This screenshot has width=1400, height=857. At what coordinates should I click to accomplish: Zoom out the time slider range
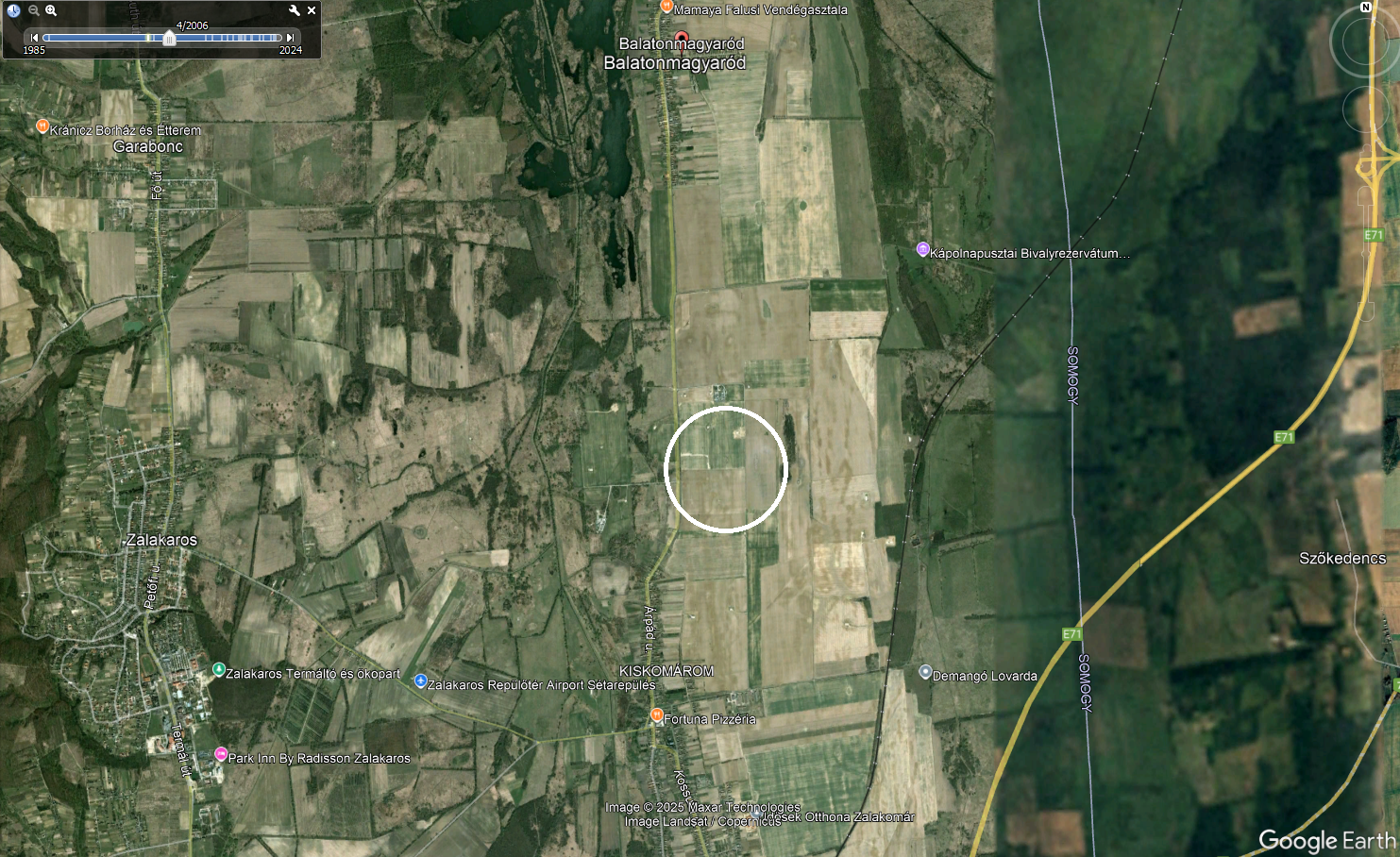point(33,10)
